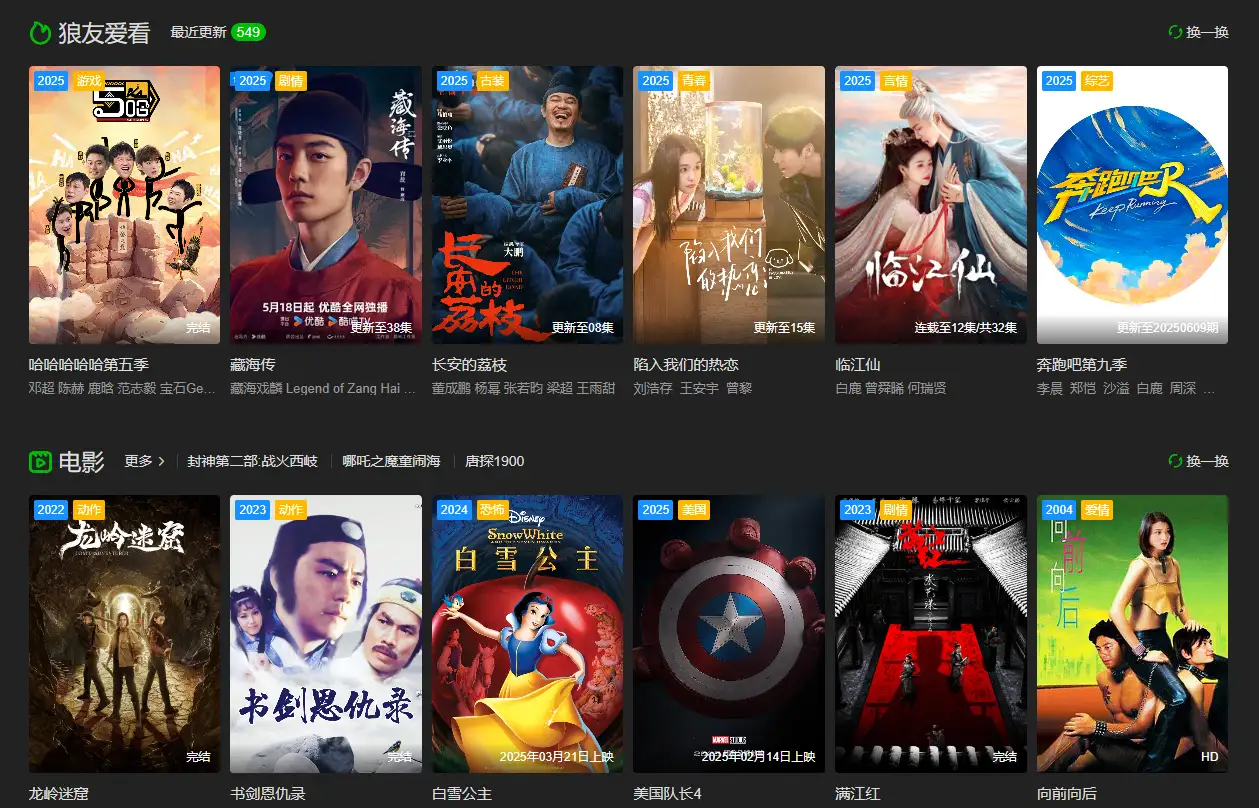This screenshot has height=808, width=1259.
Task: Open the 唐探1900 link
Action: pyautogui.click(x=494, y=461)
